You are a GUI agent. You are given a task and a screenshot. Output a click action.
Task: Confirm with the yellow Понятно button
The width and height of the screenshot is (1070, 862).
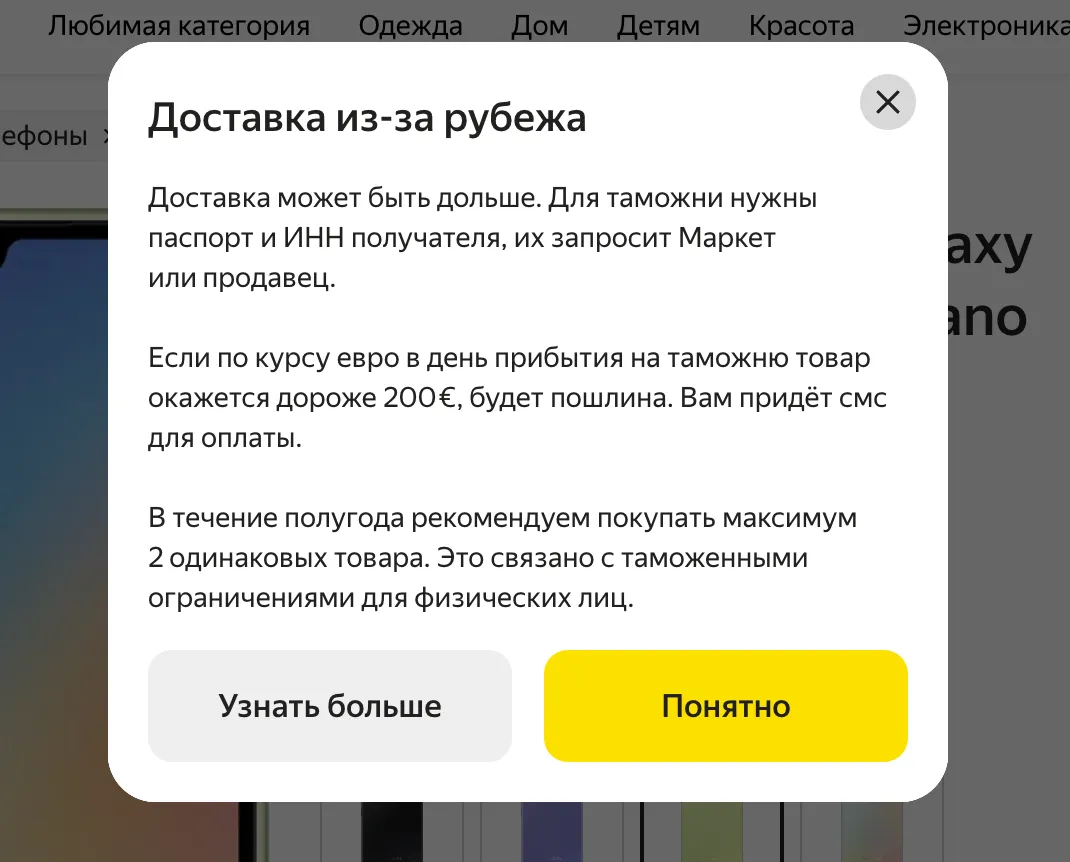click(725, 706)
